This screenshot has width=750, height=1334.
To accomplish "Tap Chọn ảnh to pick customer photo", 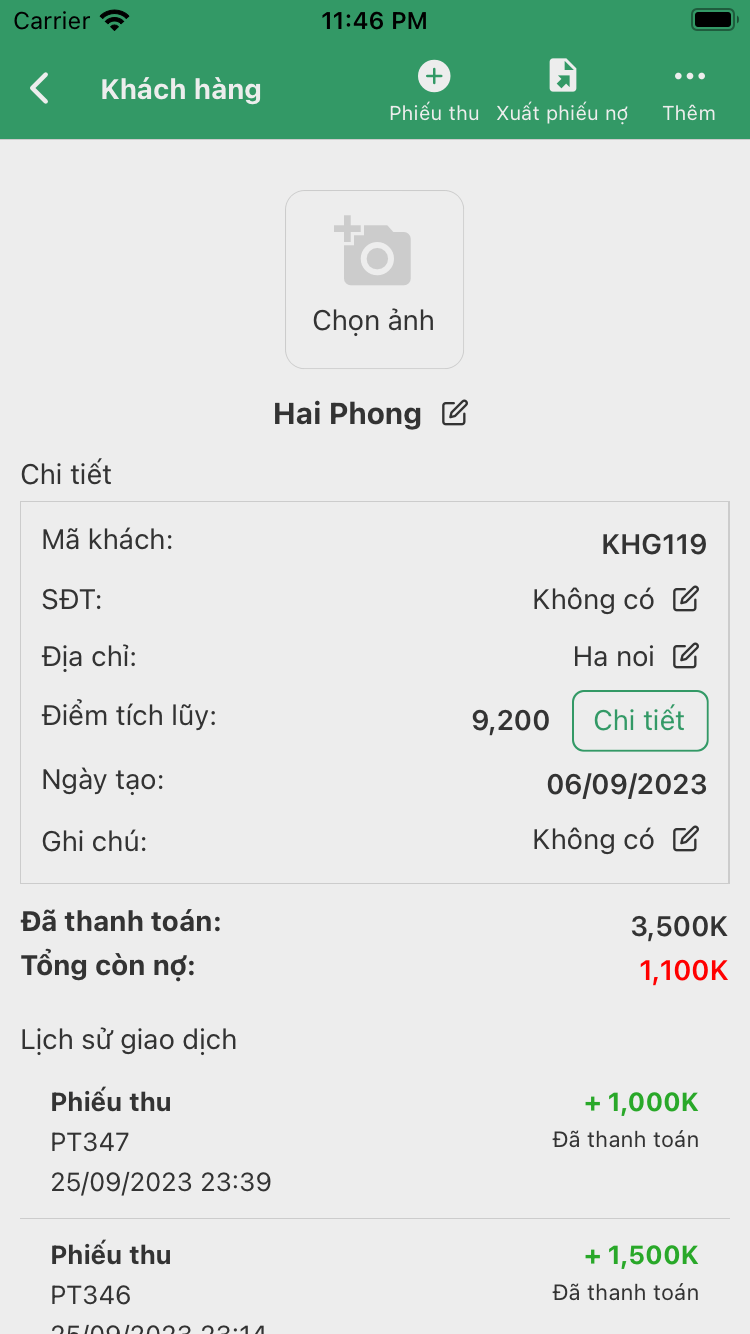I will click(x=374, y=279).
